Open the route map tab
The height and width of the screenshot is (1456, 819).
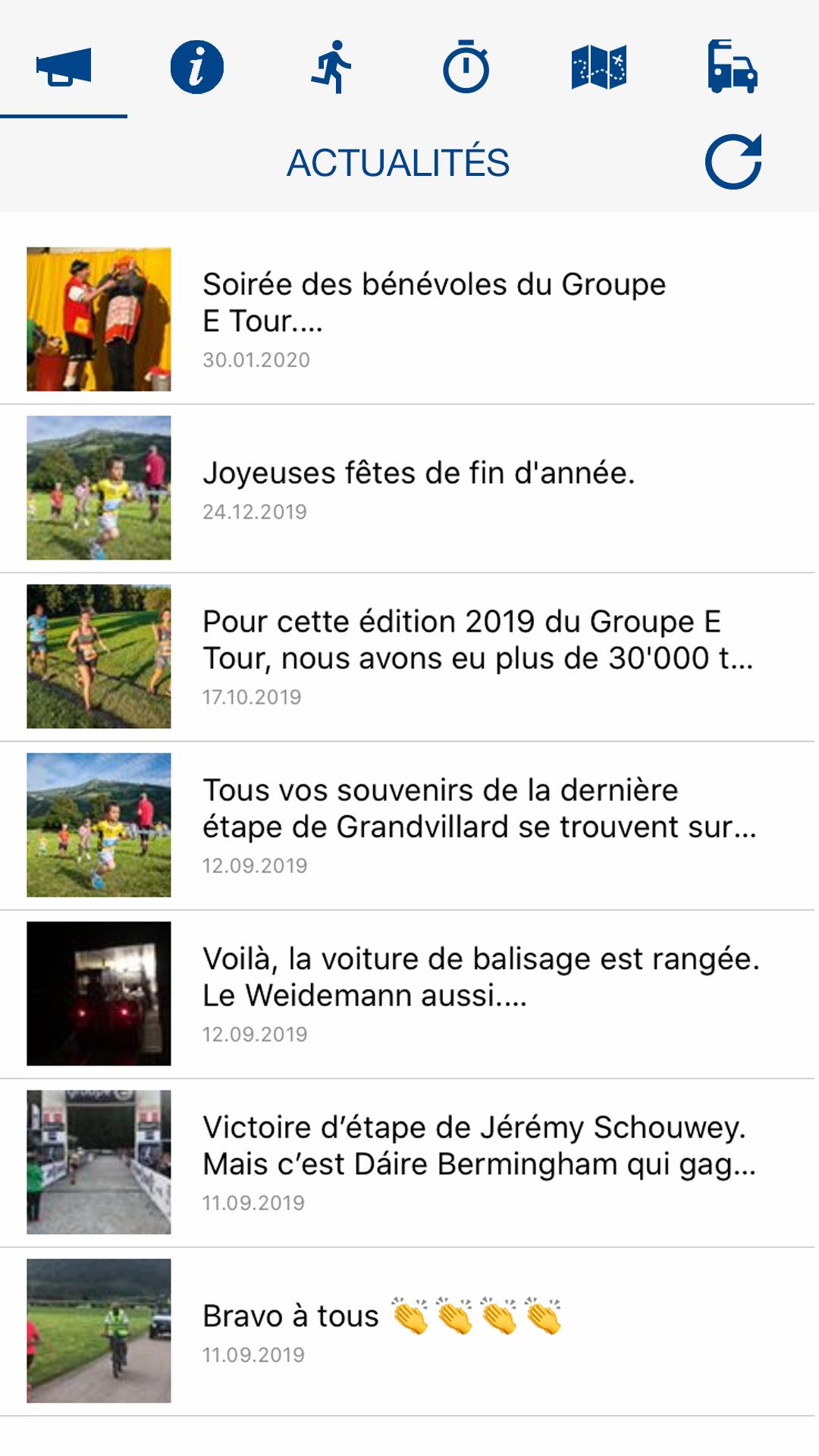tap(599, 67)
